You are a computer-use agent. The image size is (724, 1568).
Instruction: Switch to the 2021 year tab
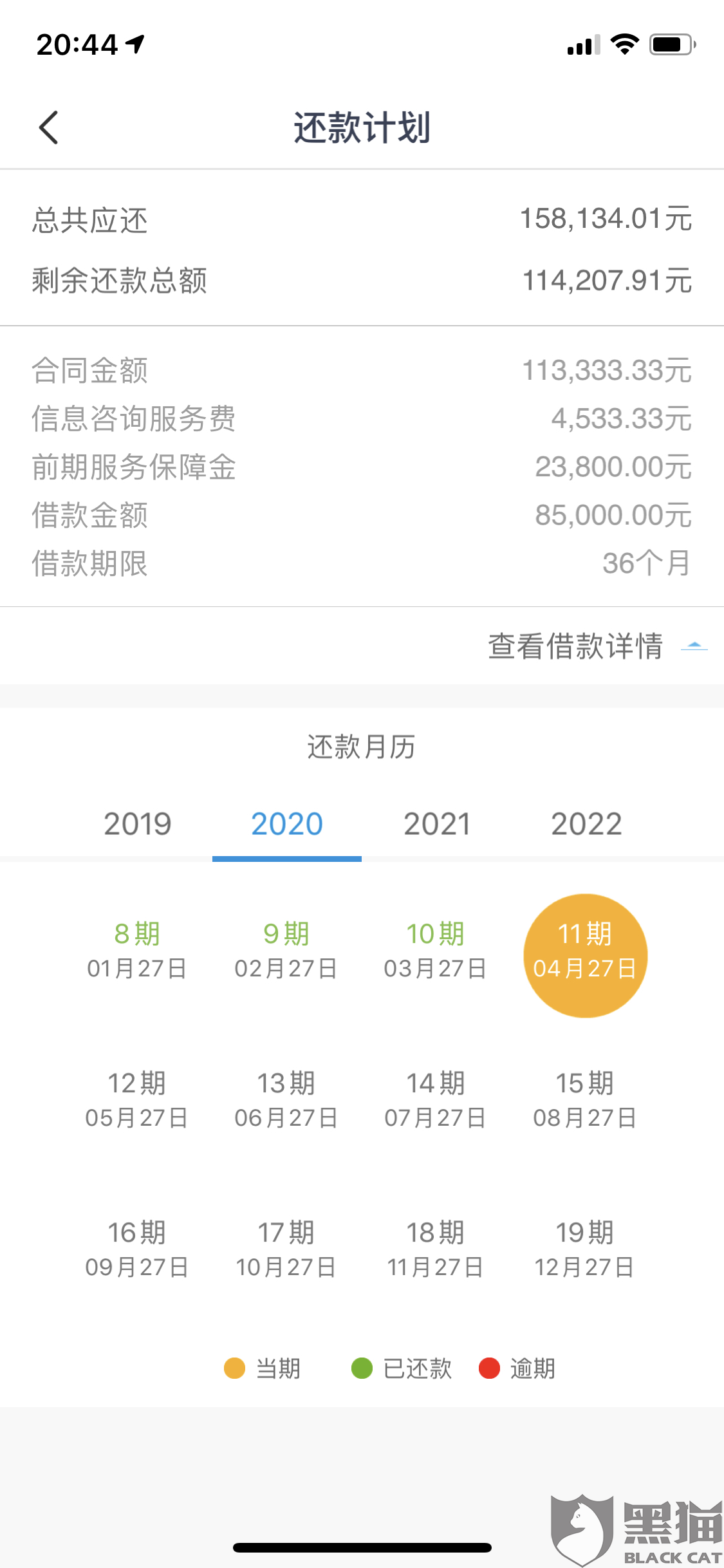pyautogui.click(x=437, y=824)
